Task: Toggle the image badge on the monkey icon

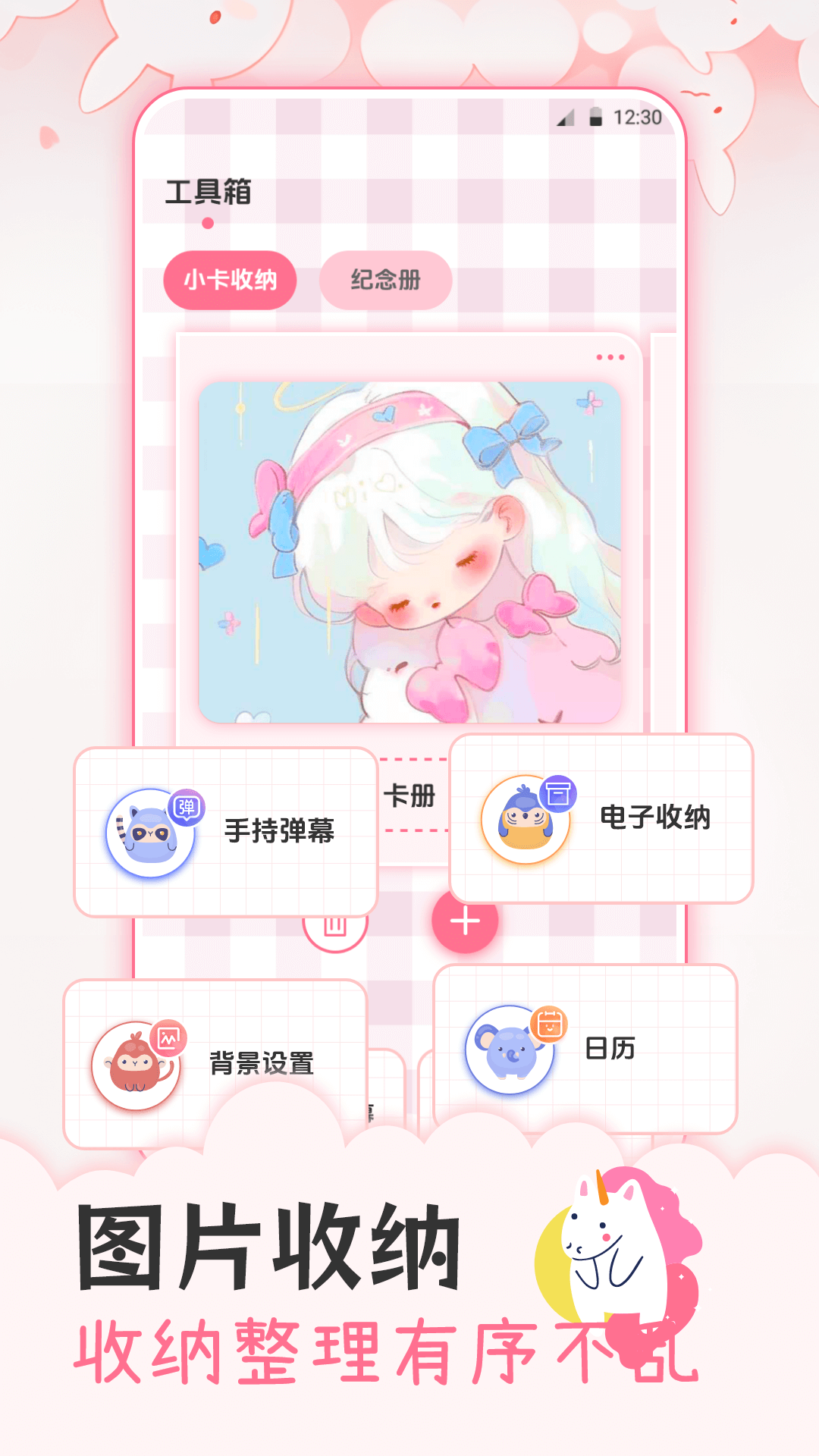Action: (x=170, y=1036)
